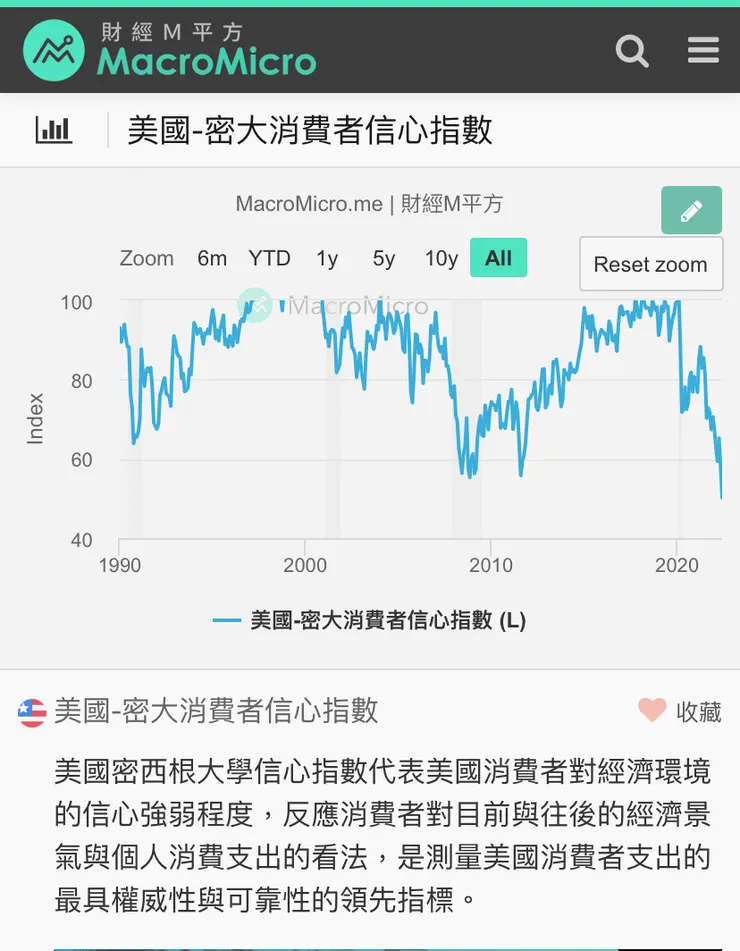Select the All time range
Viewport: 740px width, 951px height.
tap(498, 258)
